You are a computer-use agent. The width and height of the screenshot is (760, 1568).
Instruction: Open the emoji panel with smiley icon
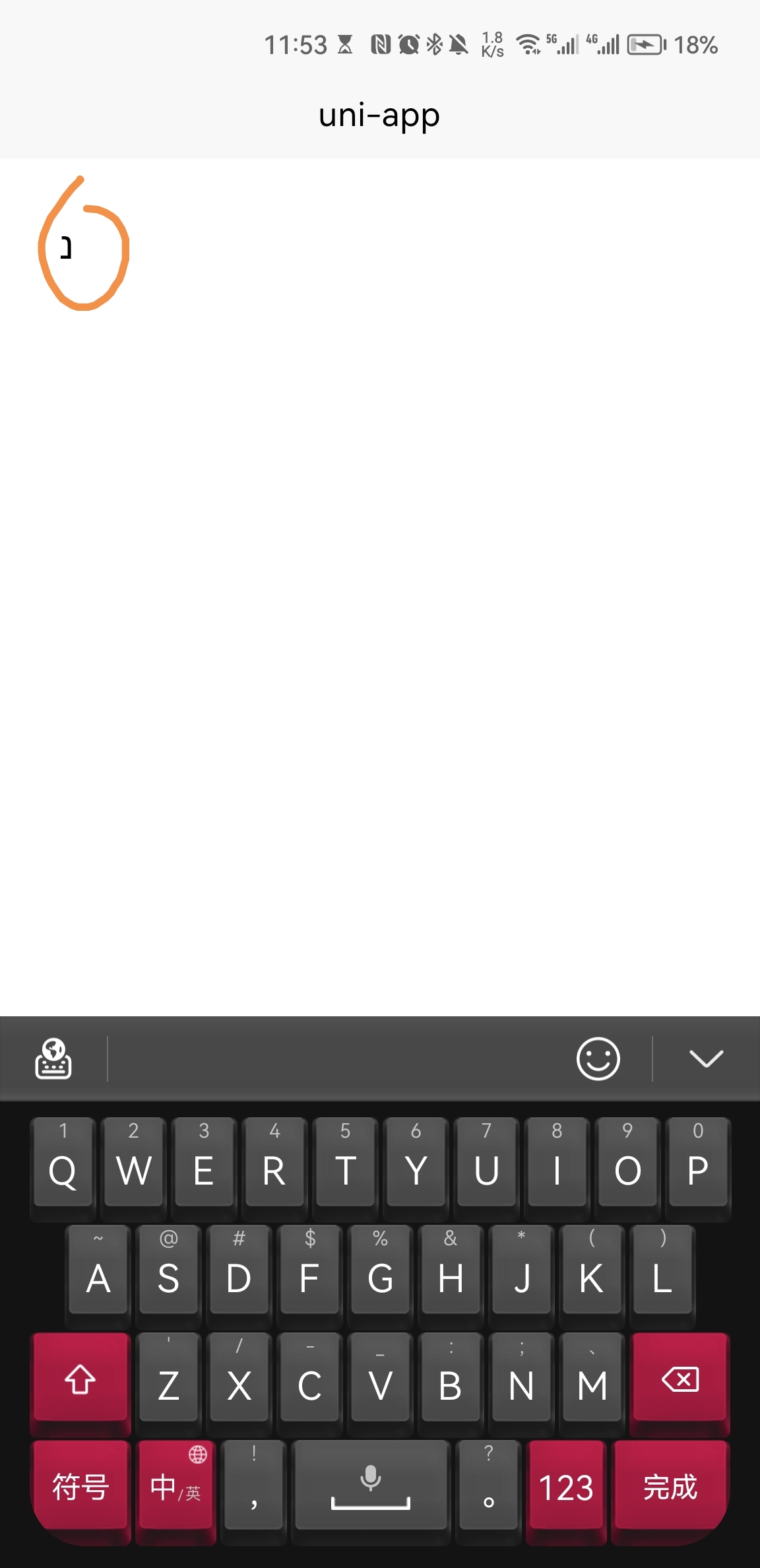coord(599,1059)
